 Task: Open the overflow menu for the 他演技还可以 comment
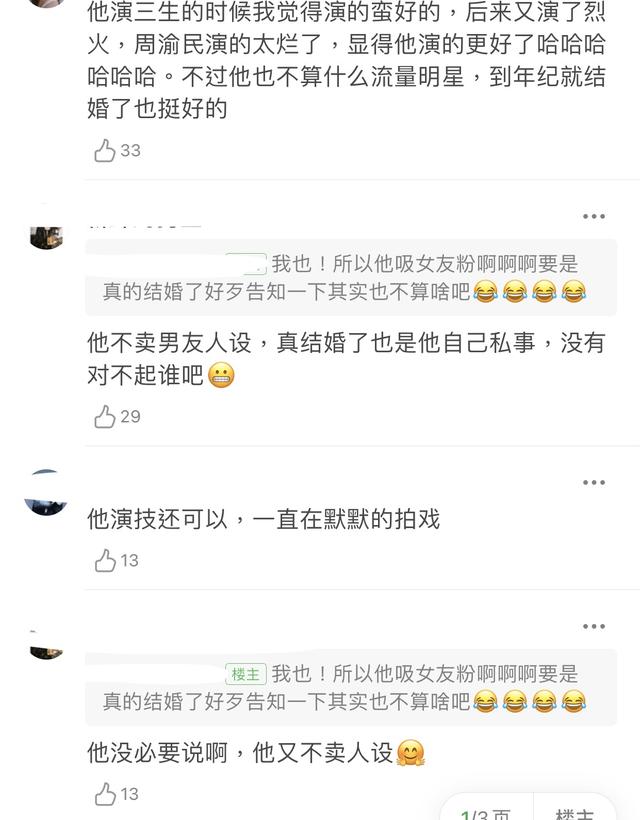coord(594,483)
